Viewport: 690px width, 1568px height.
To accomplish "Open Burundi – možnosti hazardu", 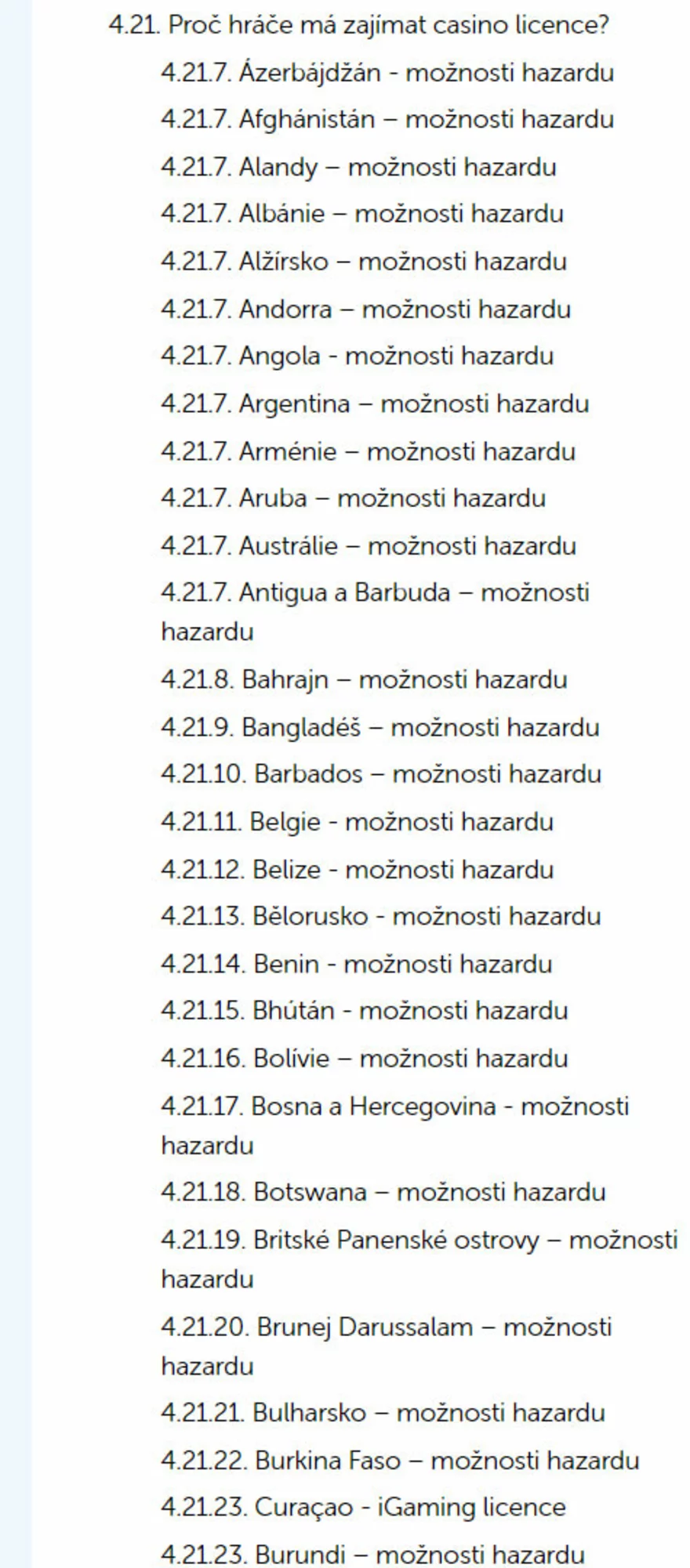I will [373, 1555].
